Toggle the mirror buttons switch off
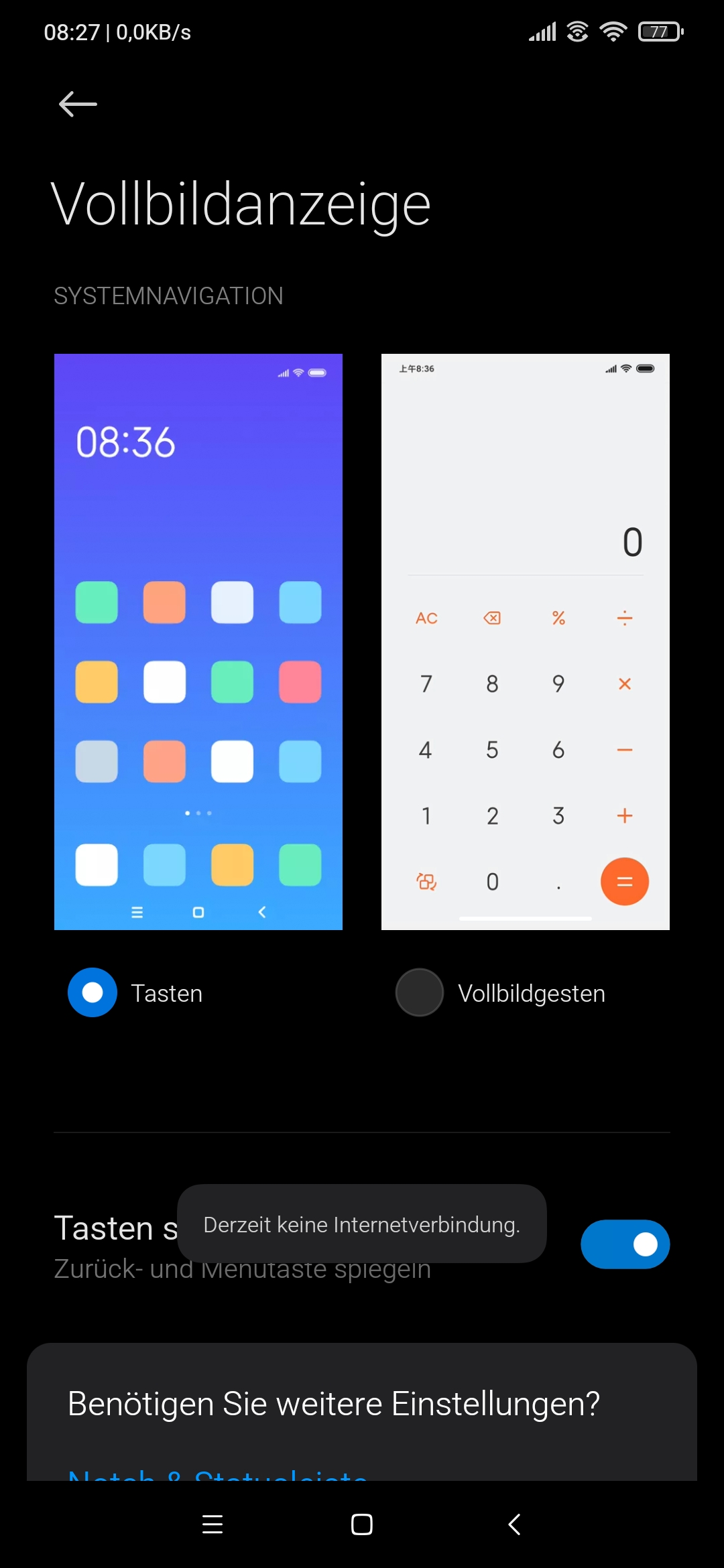 pyautogui.click(x=625, y=1244)
